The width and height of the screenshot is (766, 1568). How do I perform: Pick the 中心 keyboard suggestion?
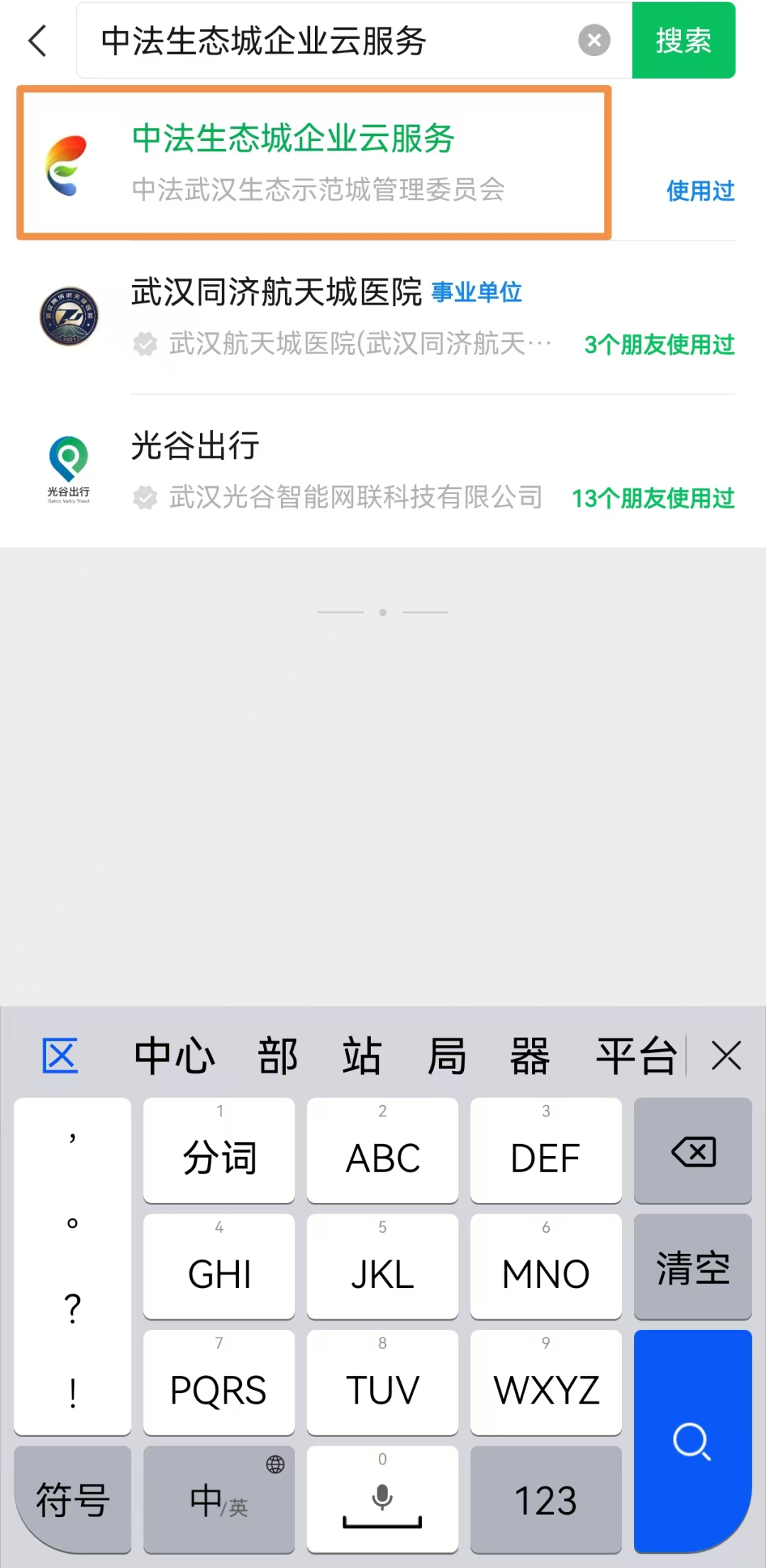tap(174, 1056)
